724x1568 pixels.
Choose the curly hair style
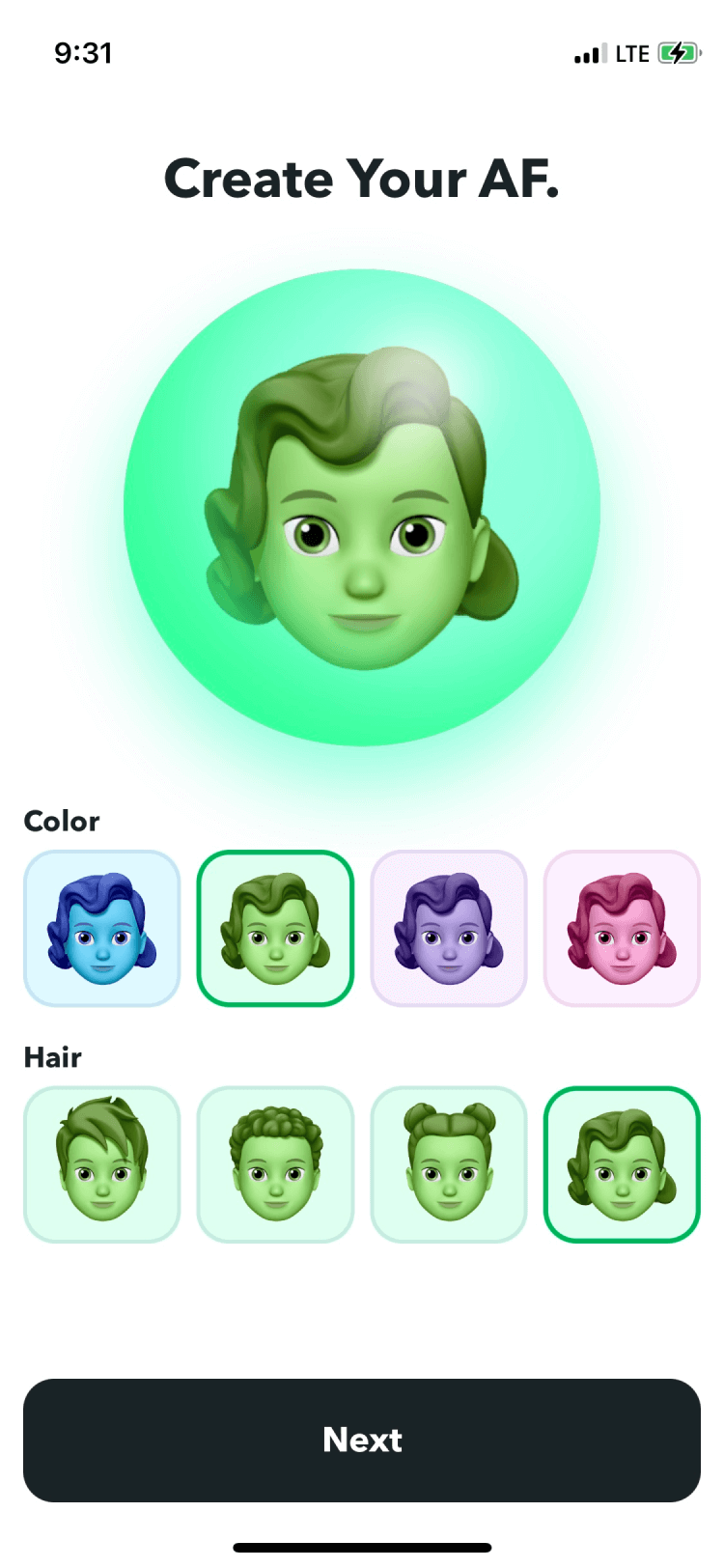pyautogui.click(x=275, y=1164)
